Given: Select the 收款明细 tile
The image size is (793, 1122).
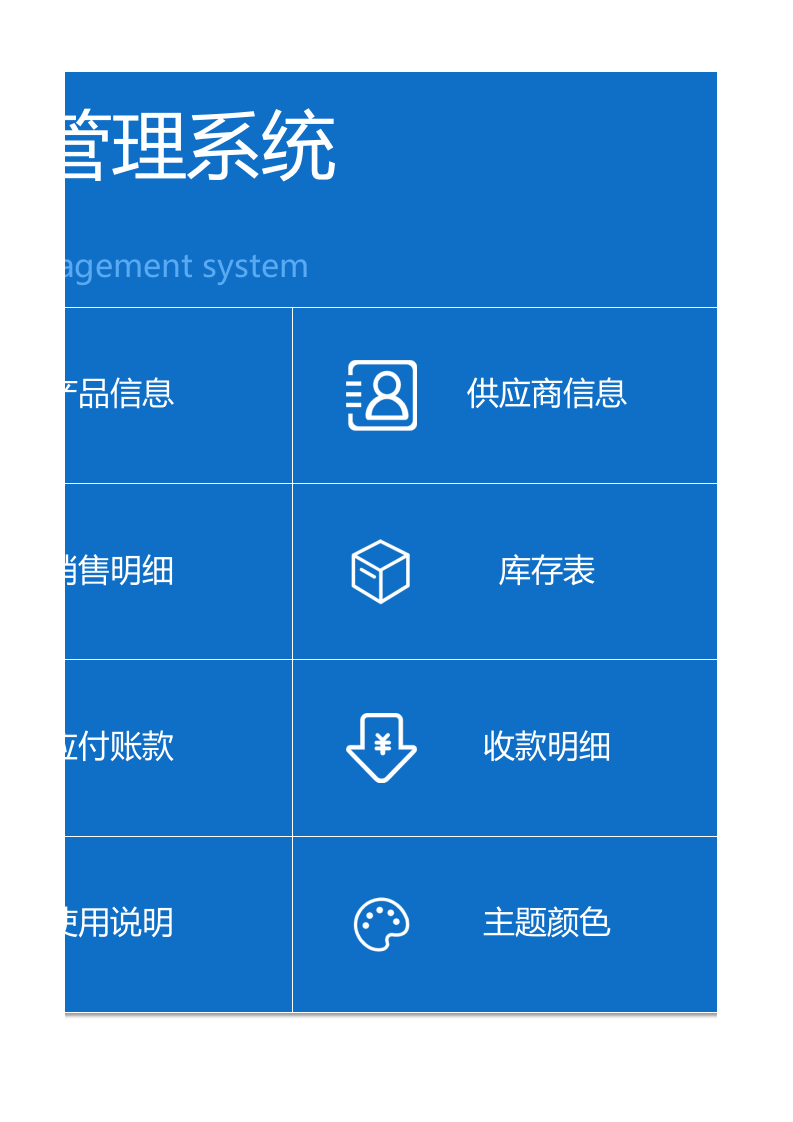Looking at the screenshot, I should tap(504, 747).
